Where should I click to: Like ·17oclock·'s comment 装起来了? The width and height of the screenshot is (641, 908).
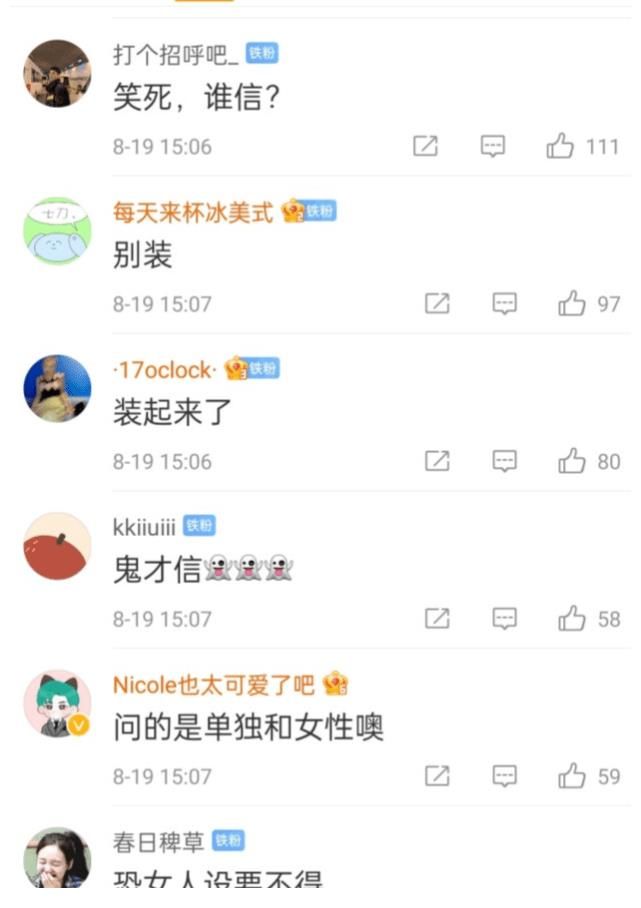(x=572, y=461)
